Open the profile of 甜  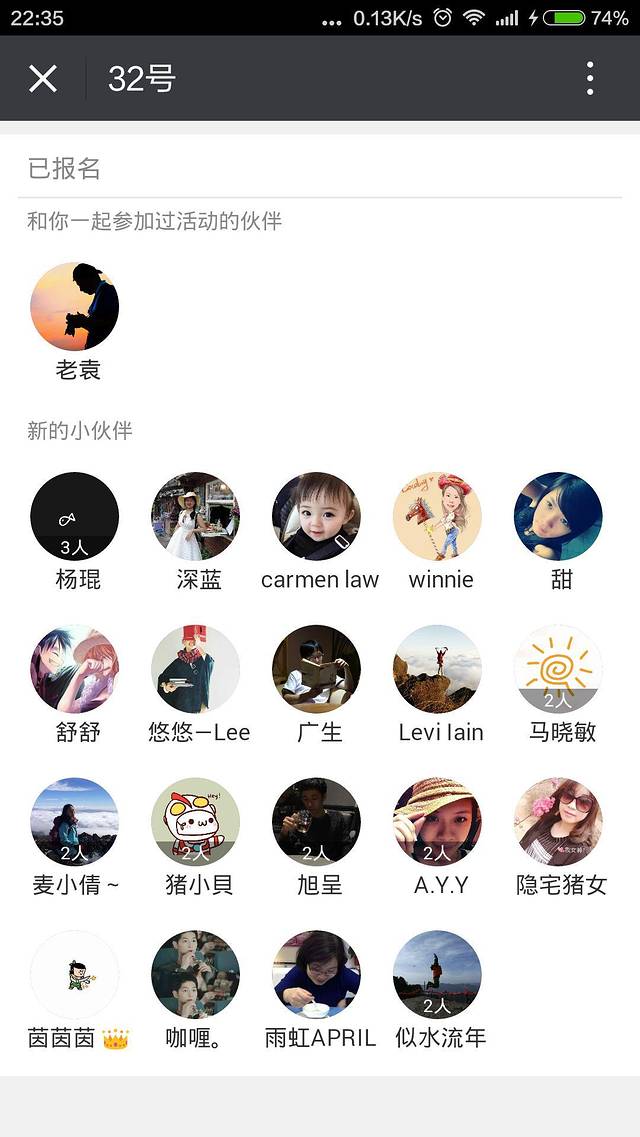coord(558,516)
